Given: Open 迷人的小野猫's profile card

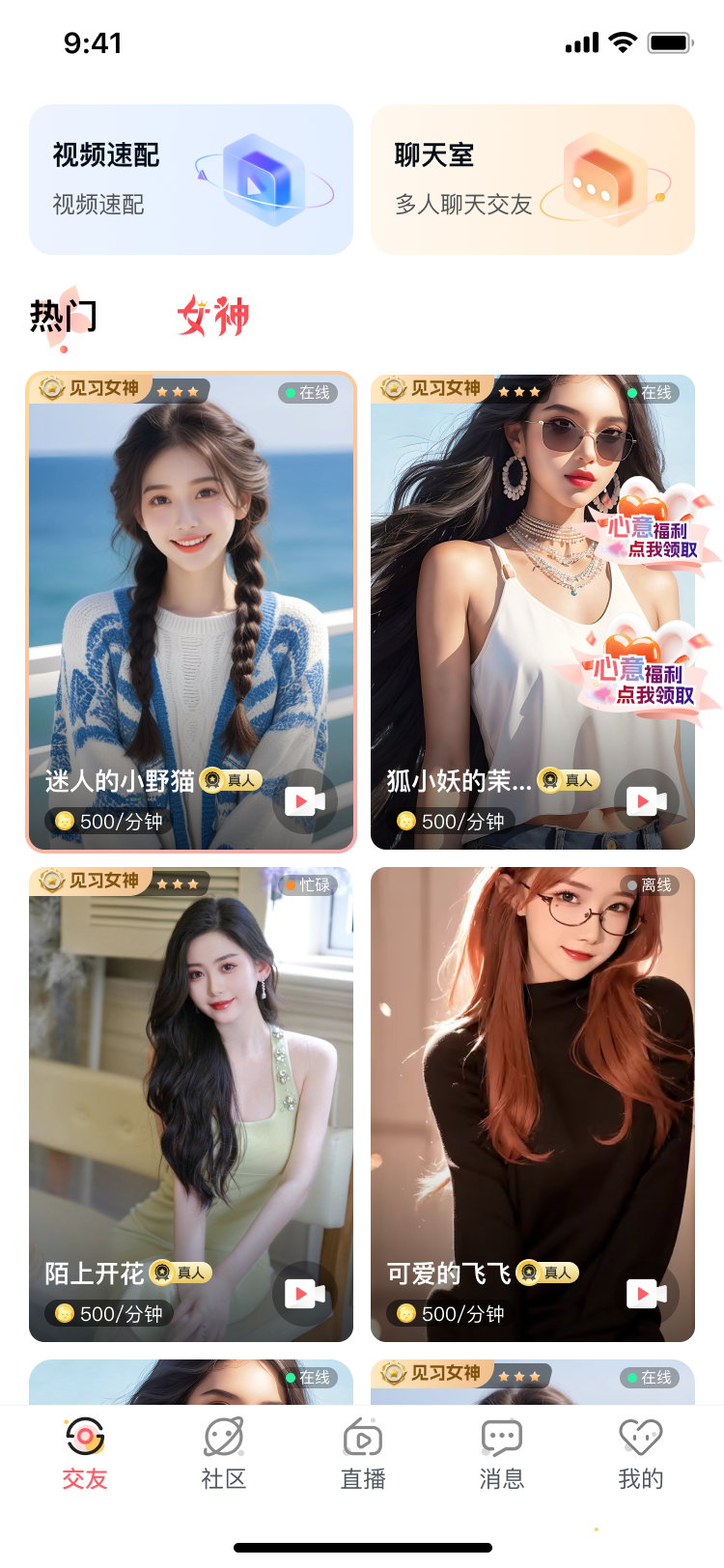Looking at the screenshot, I should (x=190, y=579).
